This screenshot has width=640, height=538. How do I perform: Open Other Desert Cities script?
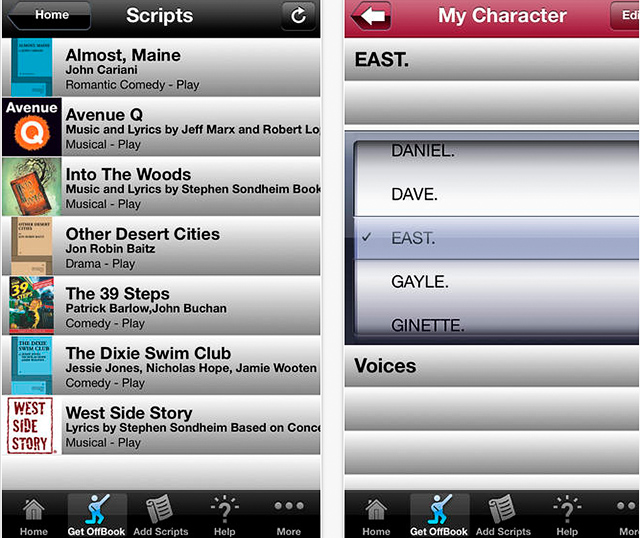click(160, 247)
